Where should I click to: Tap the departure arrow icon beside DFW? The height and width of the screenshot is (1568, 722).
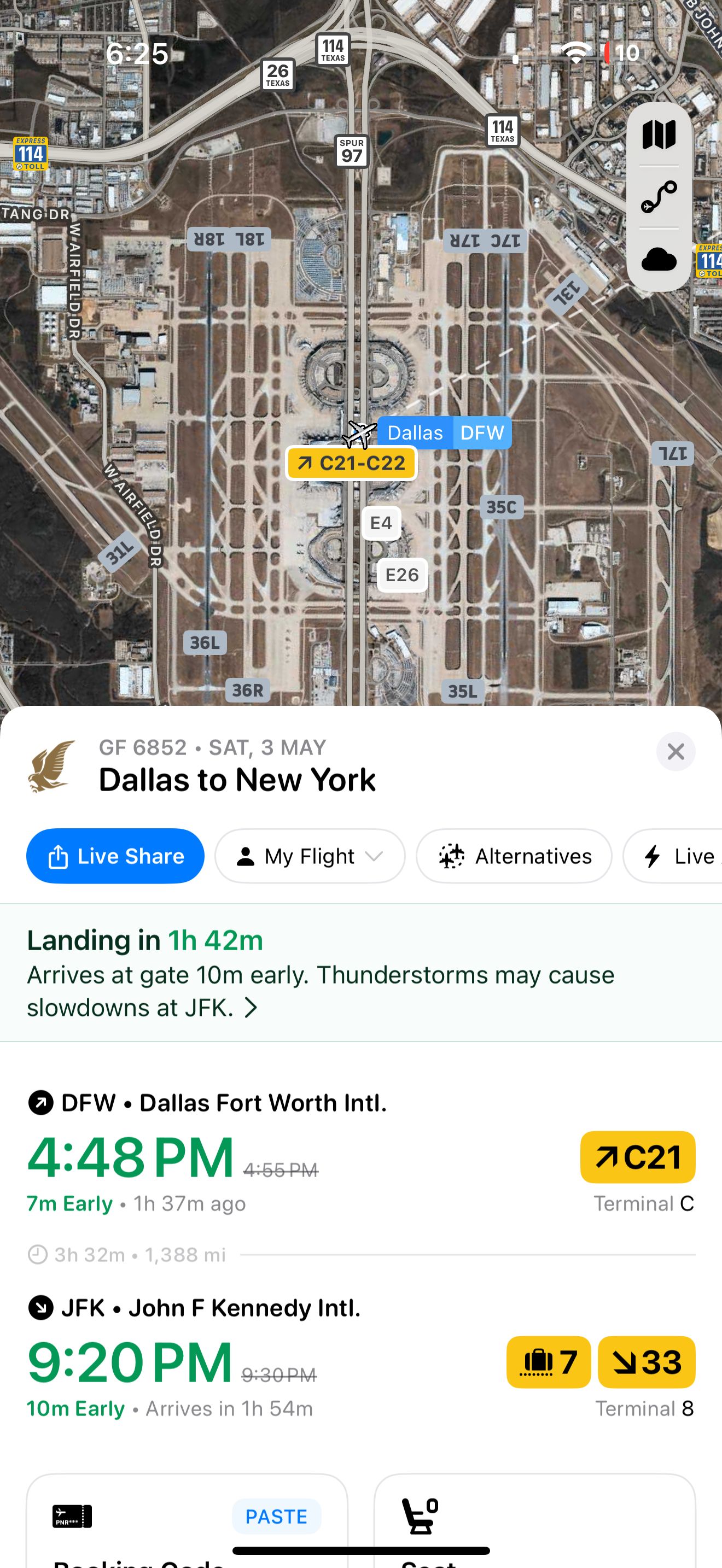pyautogui.click(x=40, y=1102)
